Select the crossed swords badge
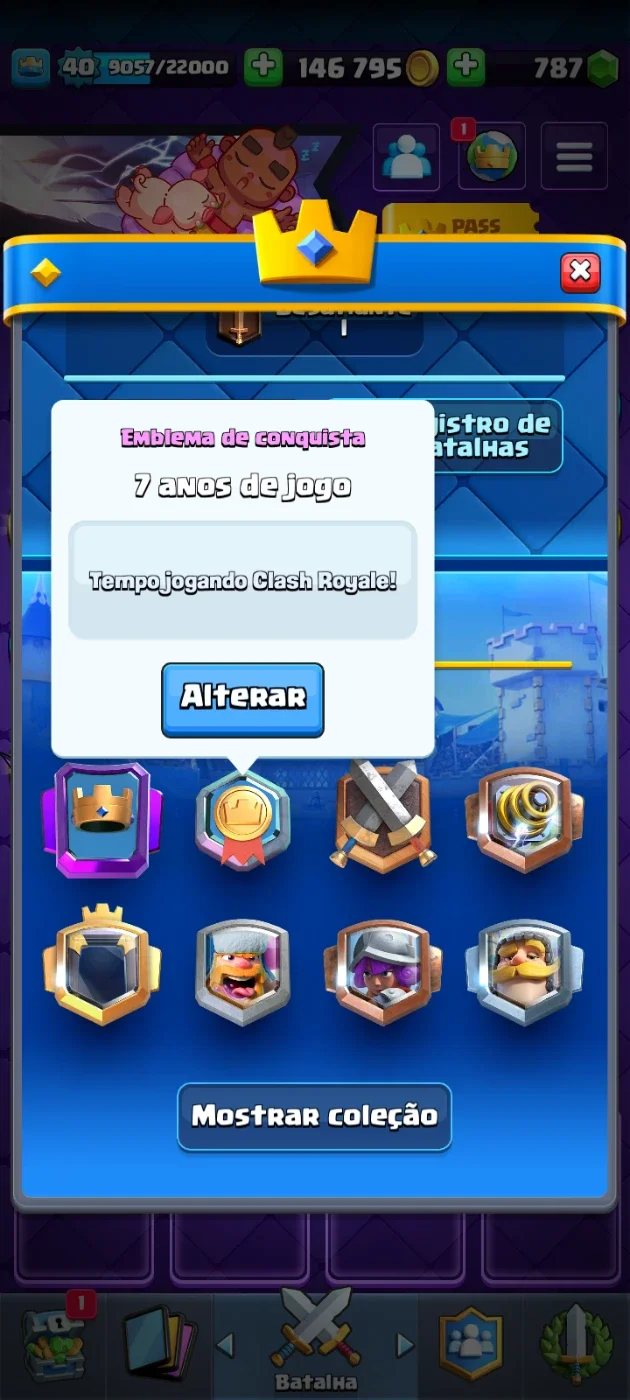The width and height of the screenshot is (630, 1400). click(385, 814)
